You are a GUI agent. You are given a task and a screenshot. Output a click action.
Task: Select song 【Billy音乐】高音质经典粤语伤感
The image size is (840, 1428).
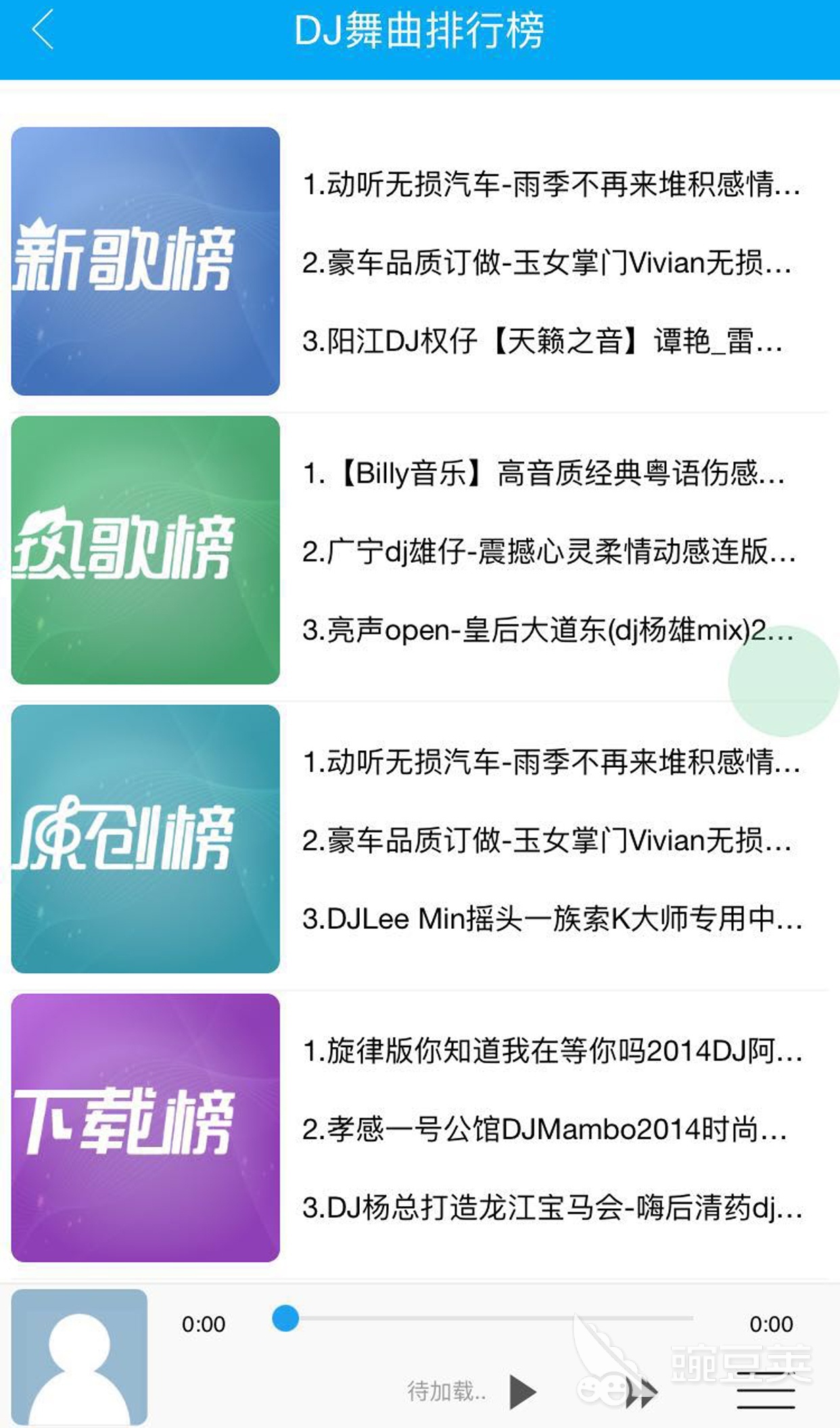coord(543,474)
